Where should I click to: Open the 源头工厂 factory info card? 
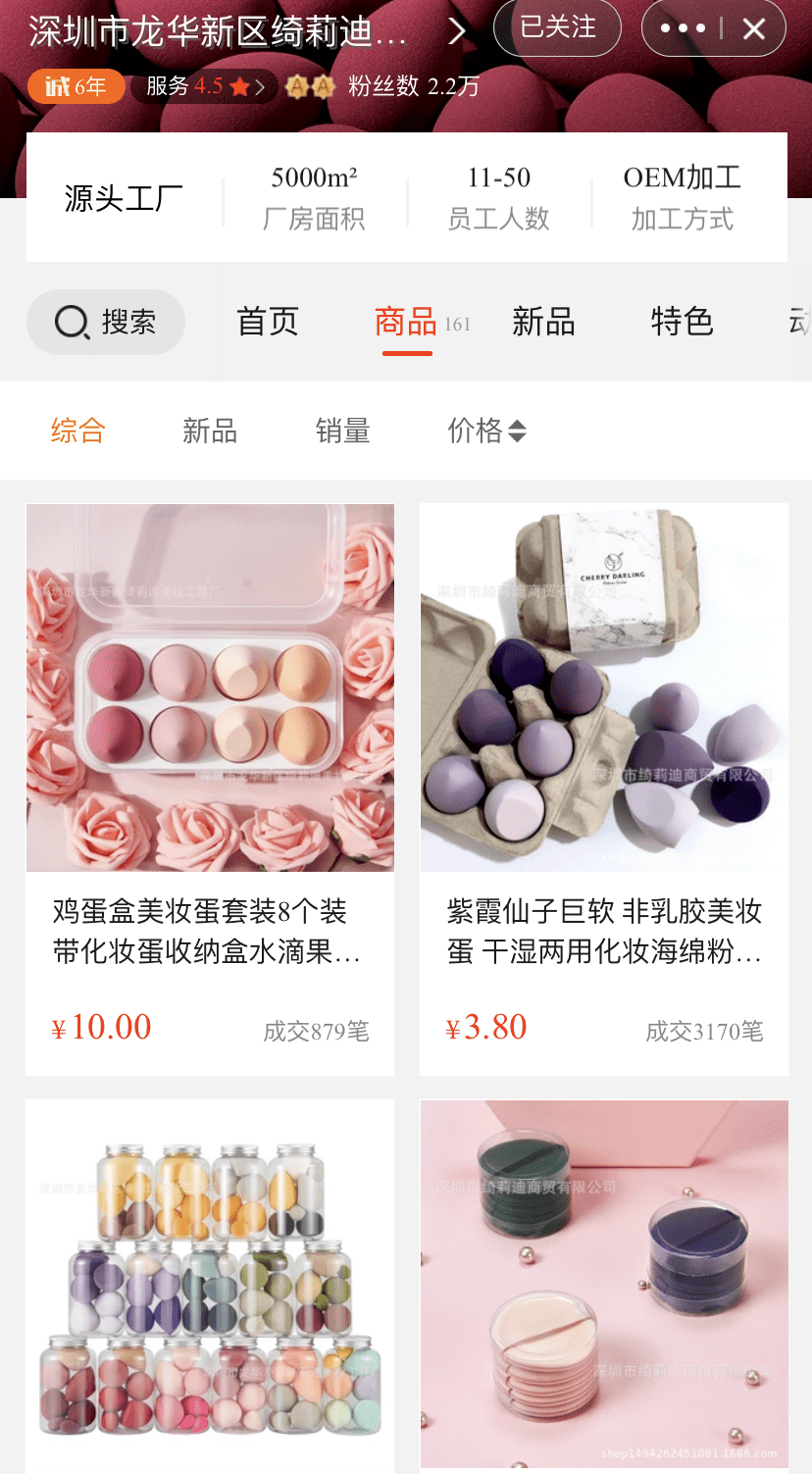click(x=407, y=197)
